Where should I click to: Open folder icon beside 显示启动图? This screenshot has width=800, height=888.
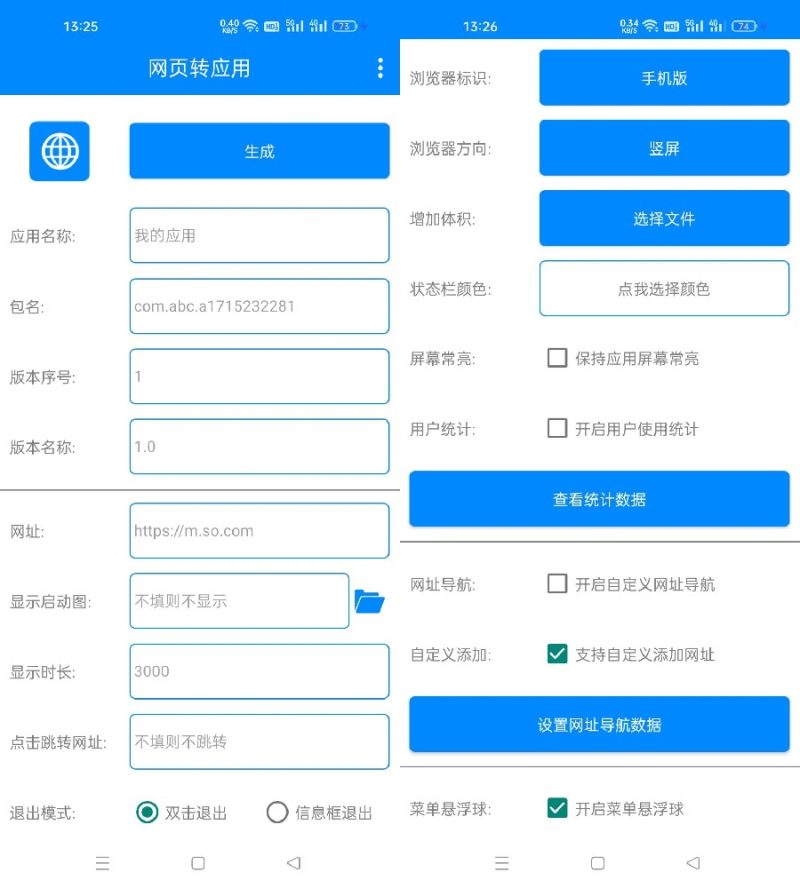[369, 601]
